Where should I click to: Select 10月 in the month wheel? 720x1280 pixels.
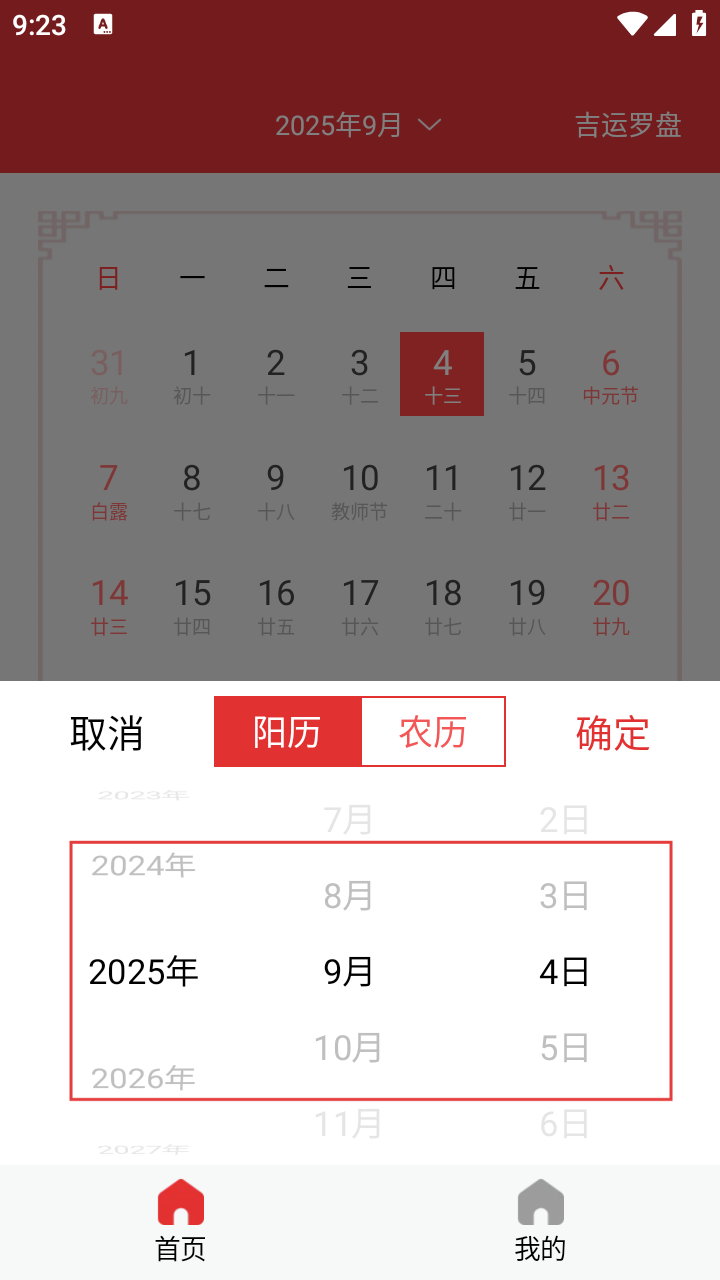click(x=348, y=1048)
